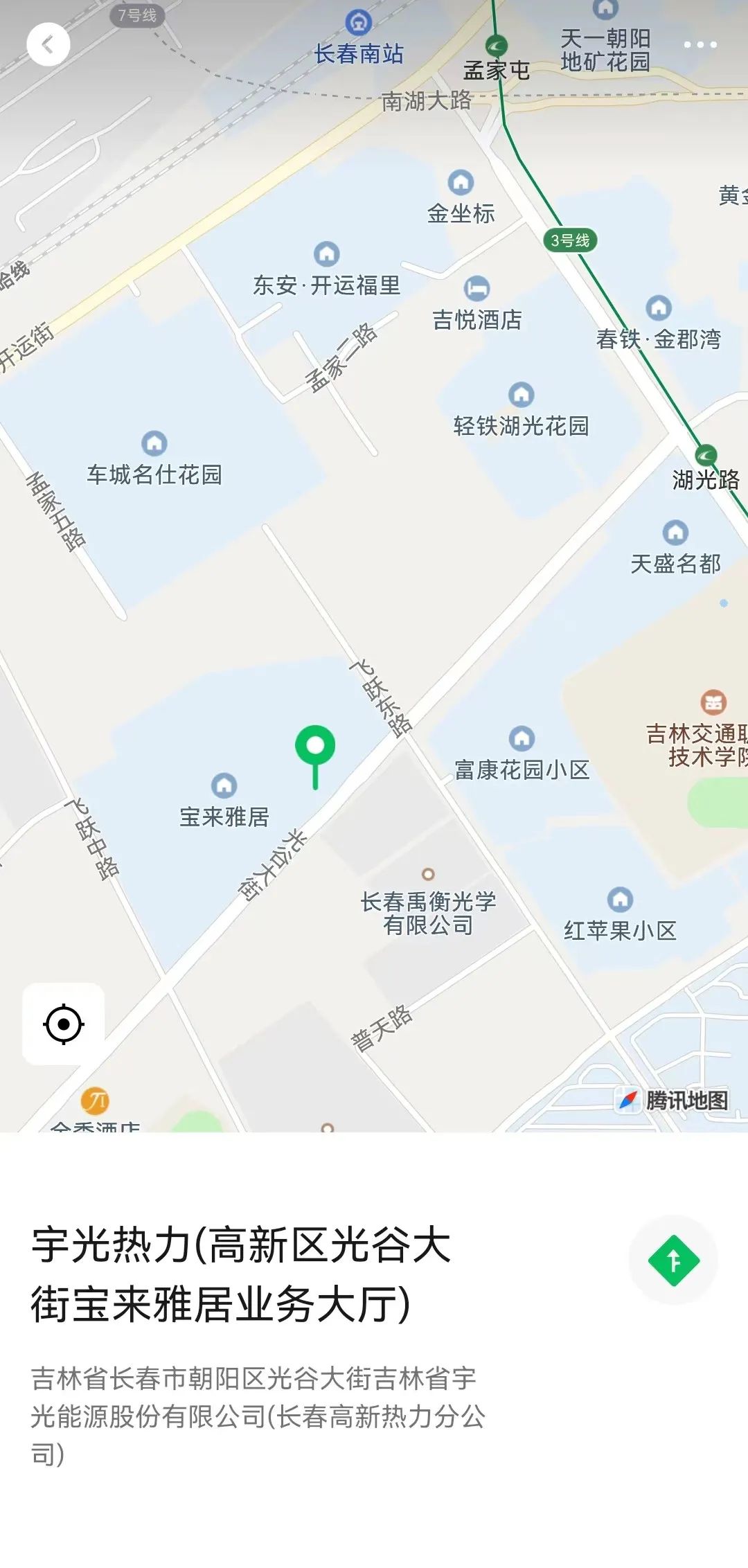The image size is (748, 1568).
Task: Start navigation with the green direction button
Action: point(673,1260)
